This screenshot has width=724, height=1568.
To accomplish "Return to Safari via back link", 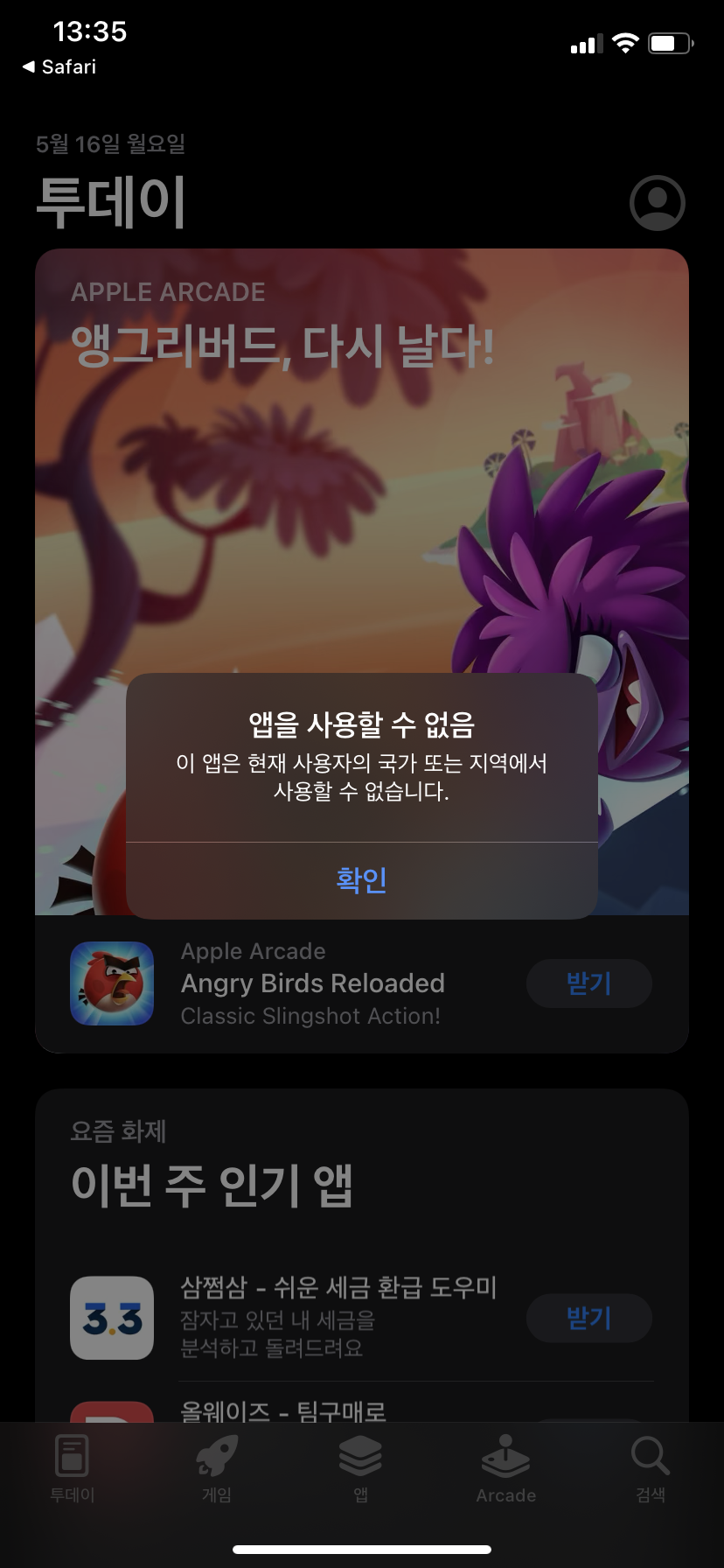I will pos(59,66).
